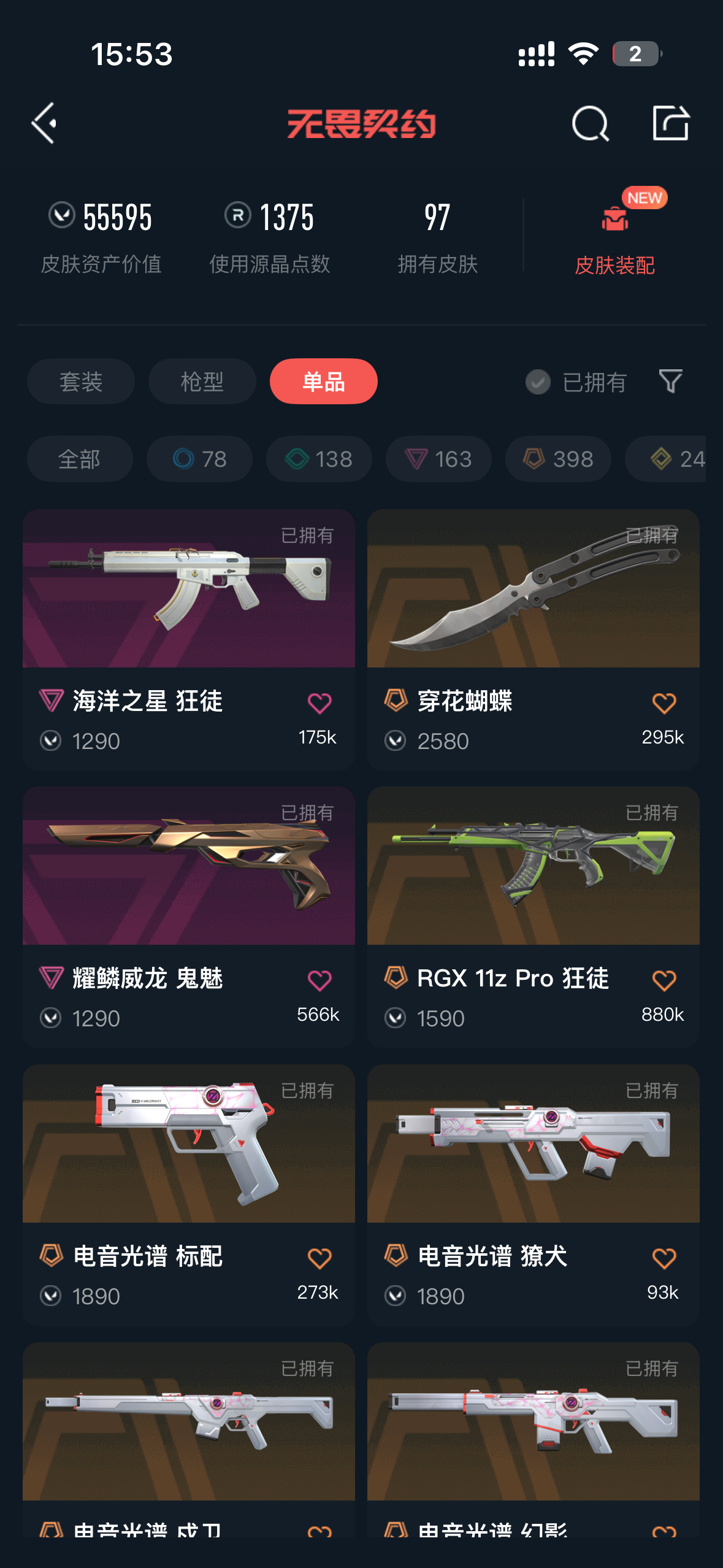Switch to the 套装 tab
This screenshot has width=723, height=1568.
pos(81,382)
